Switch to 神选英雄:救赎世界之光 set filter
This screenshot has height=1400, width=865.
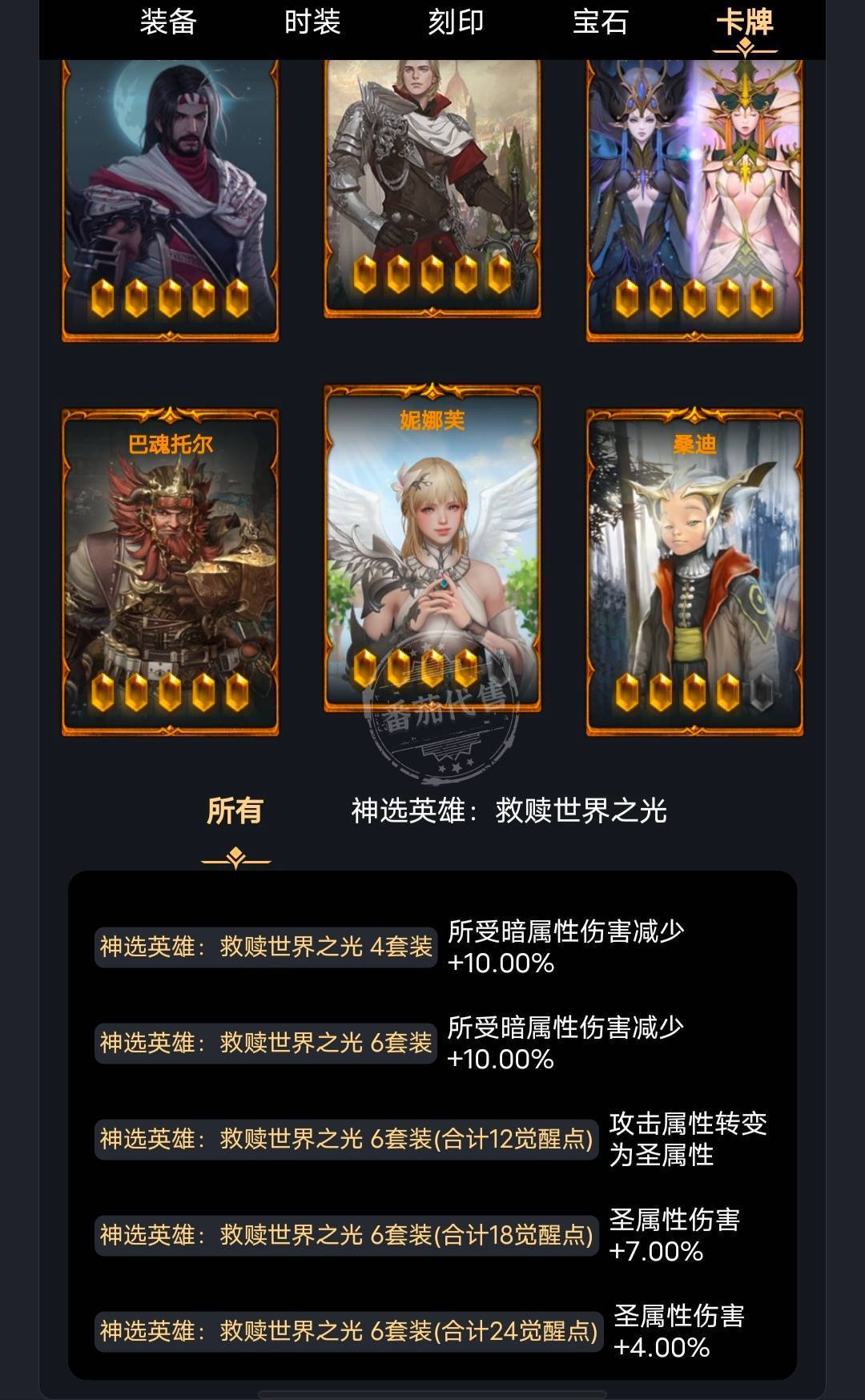tap(509, 811)
